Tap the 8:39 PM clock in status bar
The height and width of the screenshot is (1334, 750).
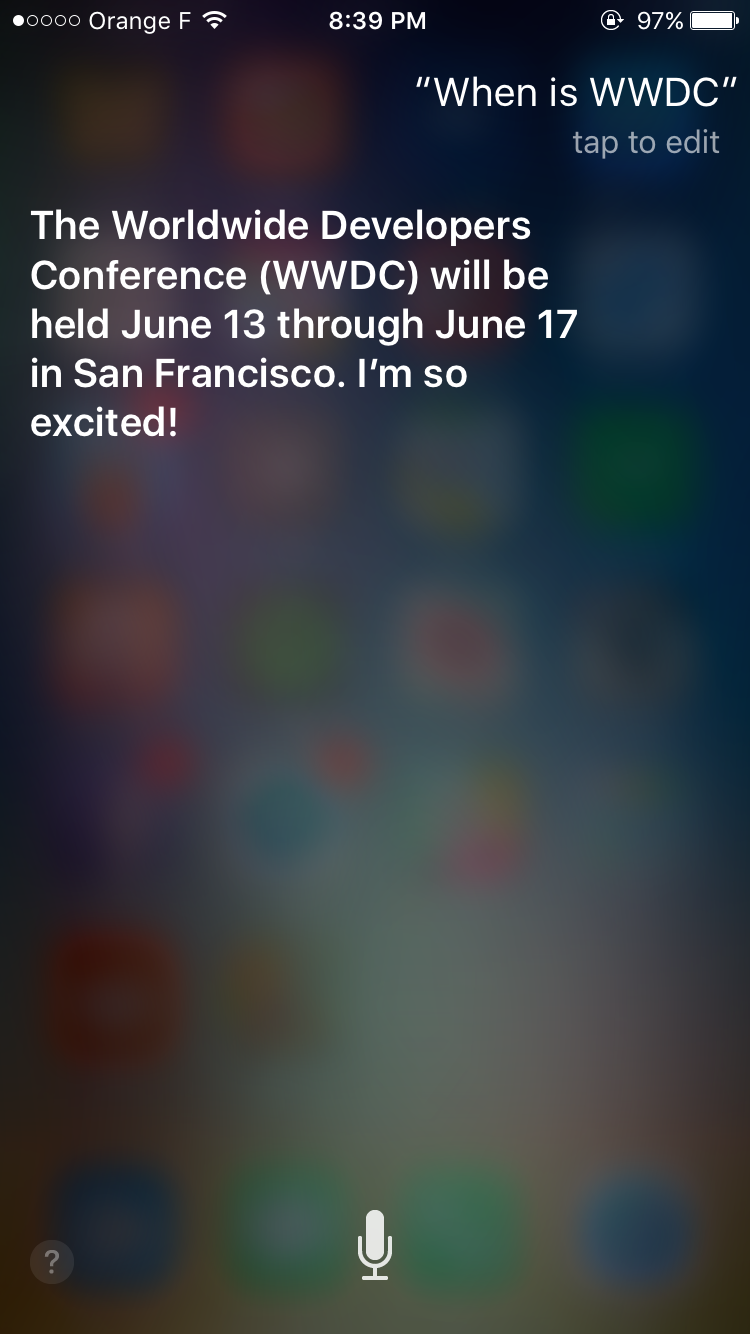(377, 20)
